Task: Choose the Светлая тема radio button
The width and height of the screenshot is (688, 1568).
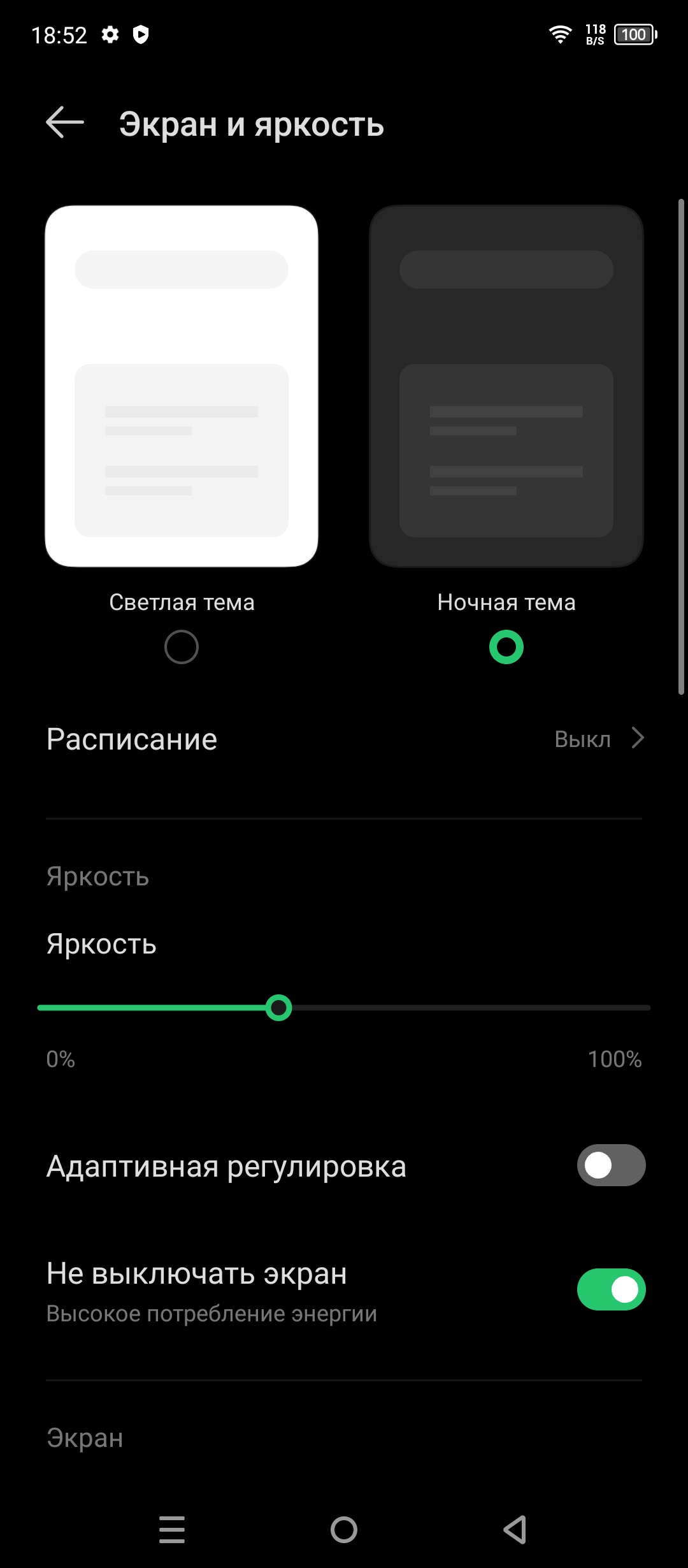Action: 182,647
